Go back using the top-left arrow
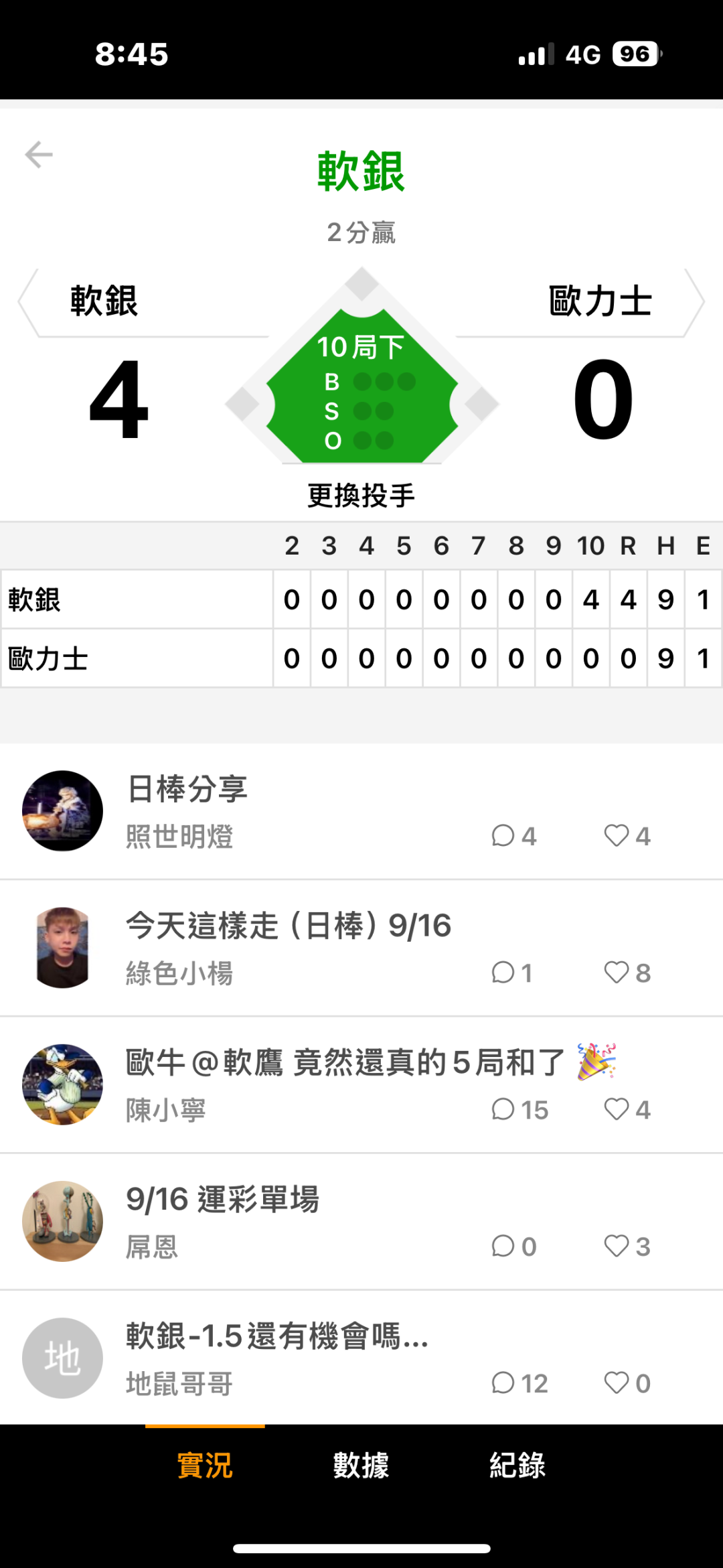The width and height of the screenshot is (723, 1568). coord(39,155)
